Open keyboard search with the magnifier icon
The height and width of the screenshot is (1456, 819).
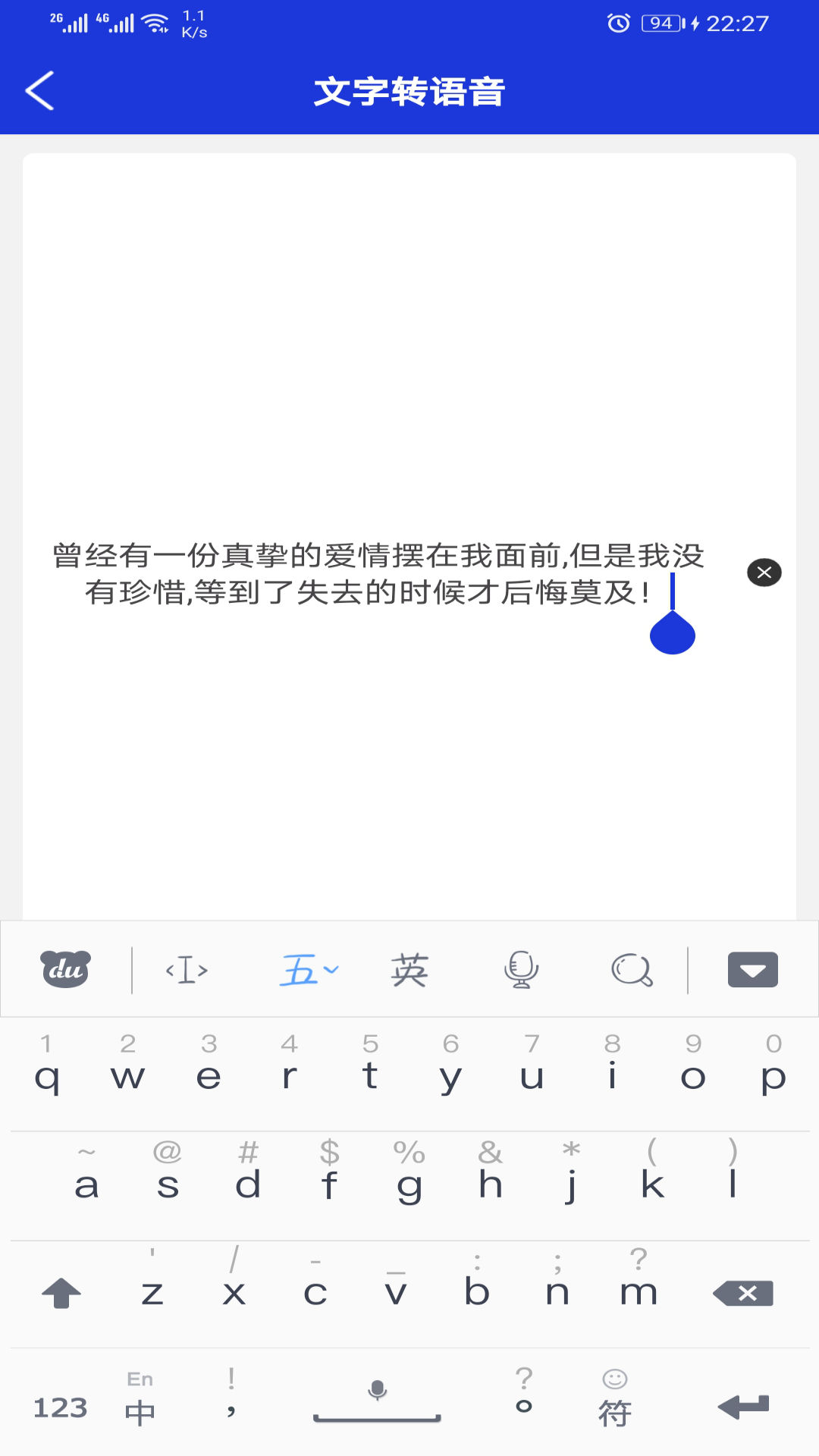[x=632, y=969]
